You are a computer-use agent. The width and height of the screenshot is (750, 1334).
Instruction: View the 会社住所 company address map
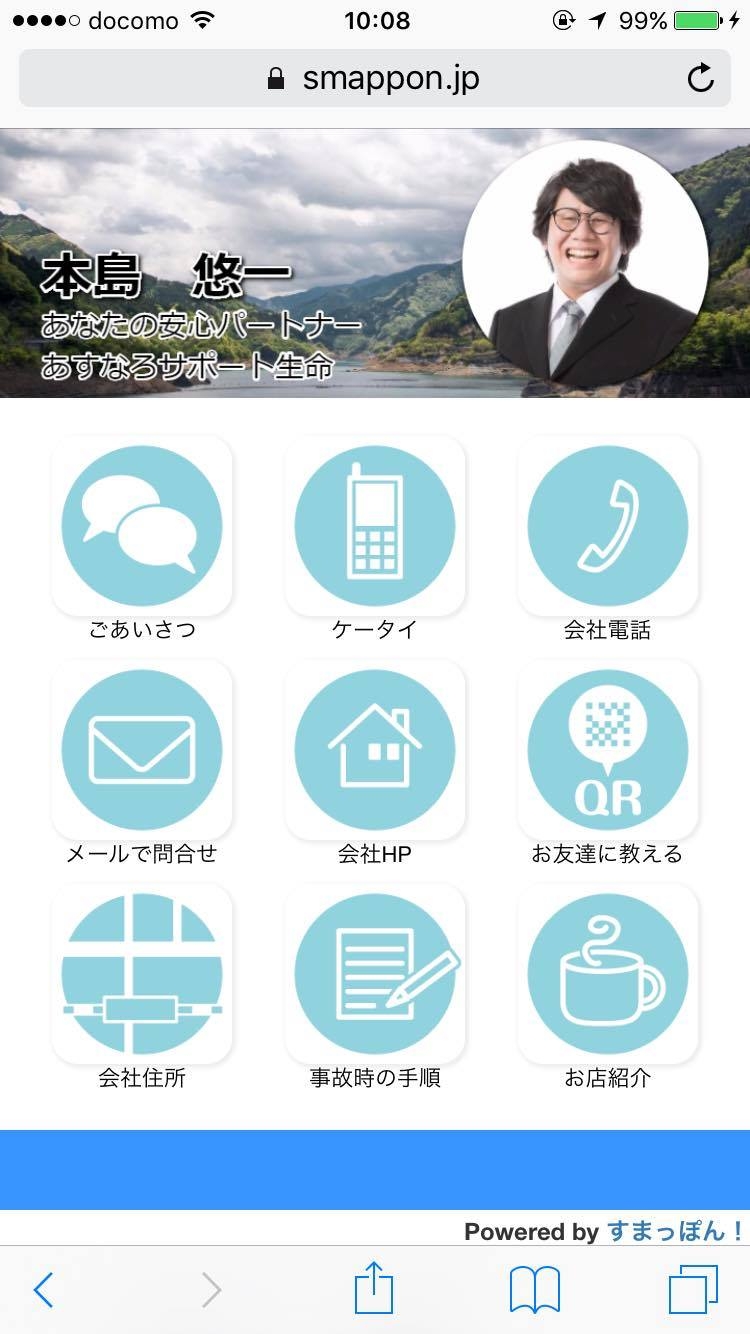(x=141, y=974)
